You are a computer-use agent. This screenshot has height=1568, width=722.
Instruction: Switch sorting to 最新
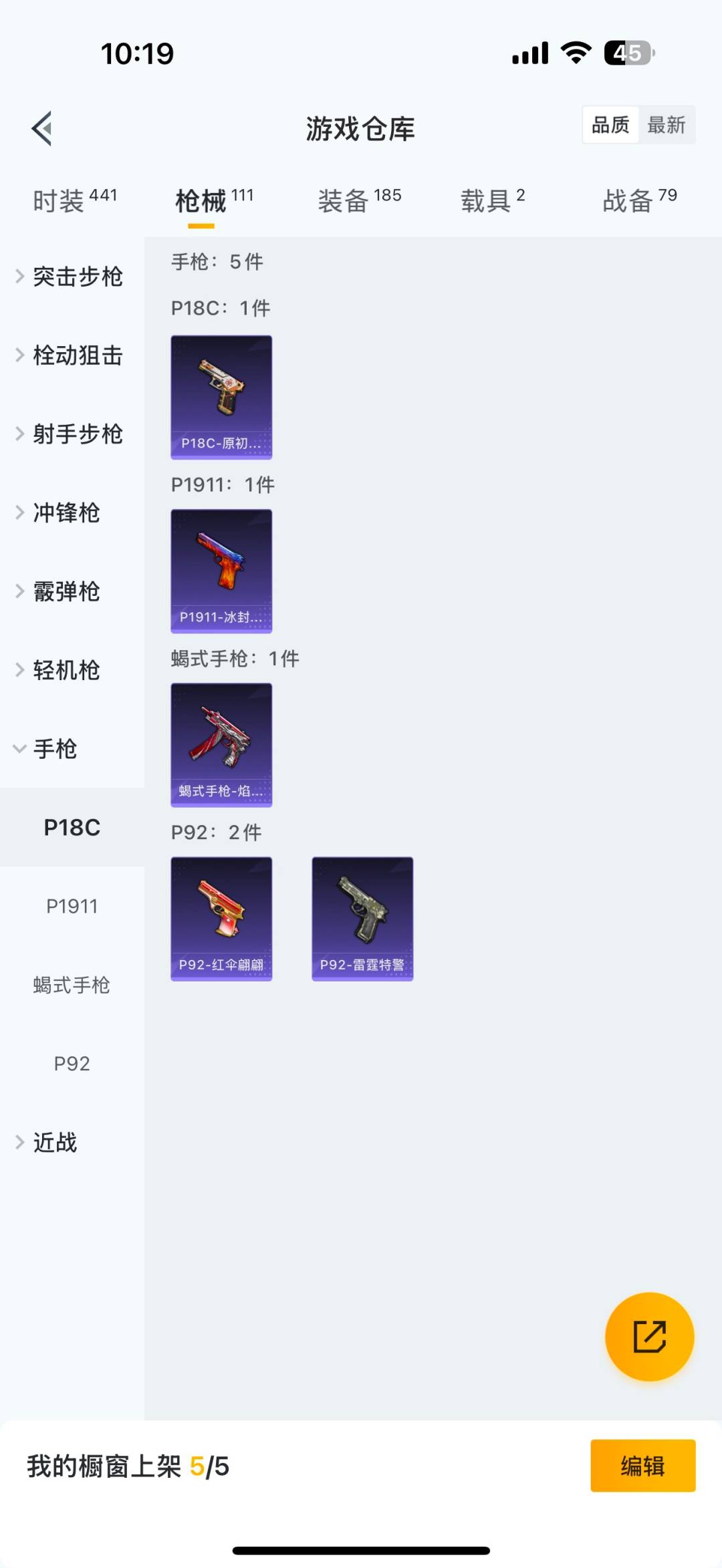668,125
